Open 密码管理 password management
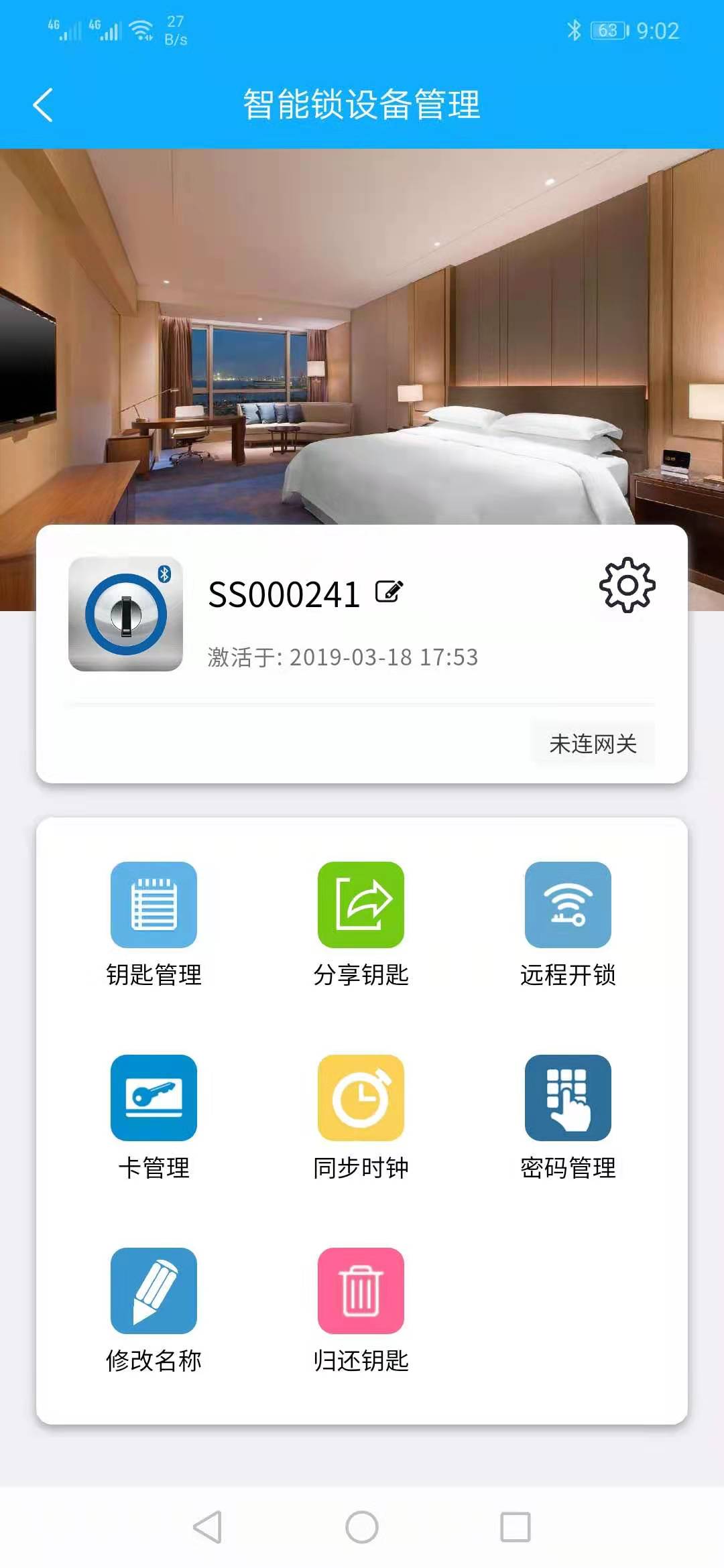Viewport: 724px width, 1568px height. [568, 1098]
